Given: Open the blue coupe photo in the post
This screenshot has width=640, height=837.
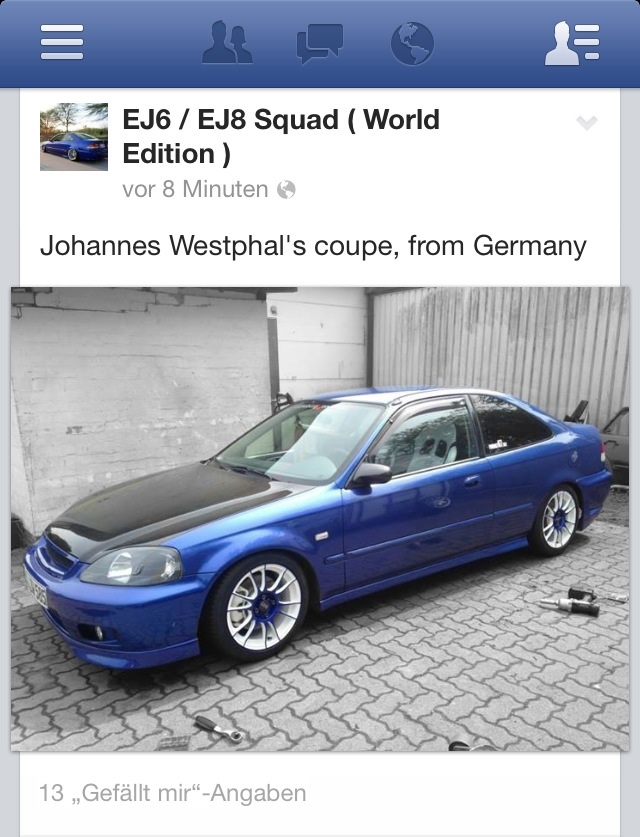Looking at the screenshot, I should pos(320,518).
